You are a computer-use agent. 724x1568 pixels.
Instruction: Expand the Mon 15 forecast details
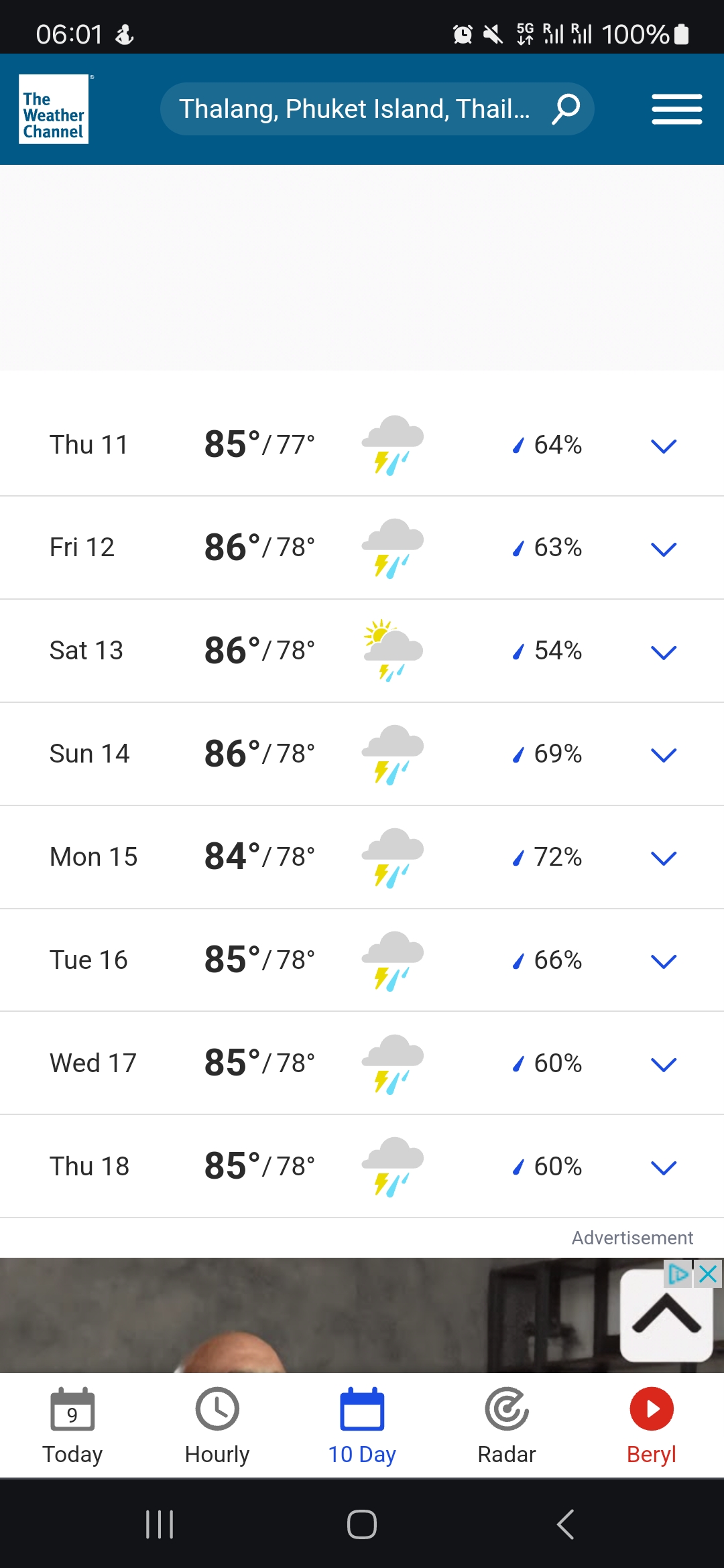[663, 858]
